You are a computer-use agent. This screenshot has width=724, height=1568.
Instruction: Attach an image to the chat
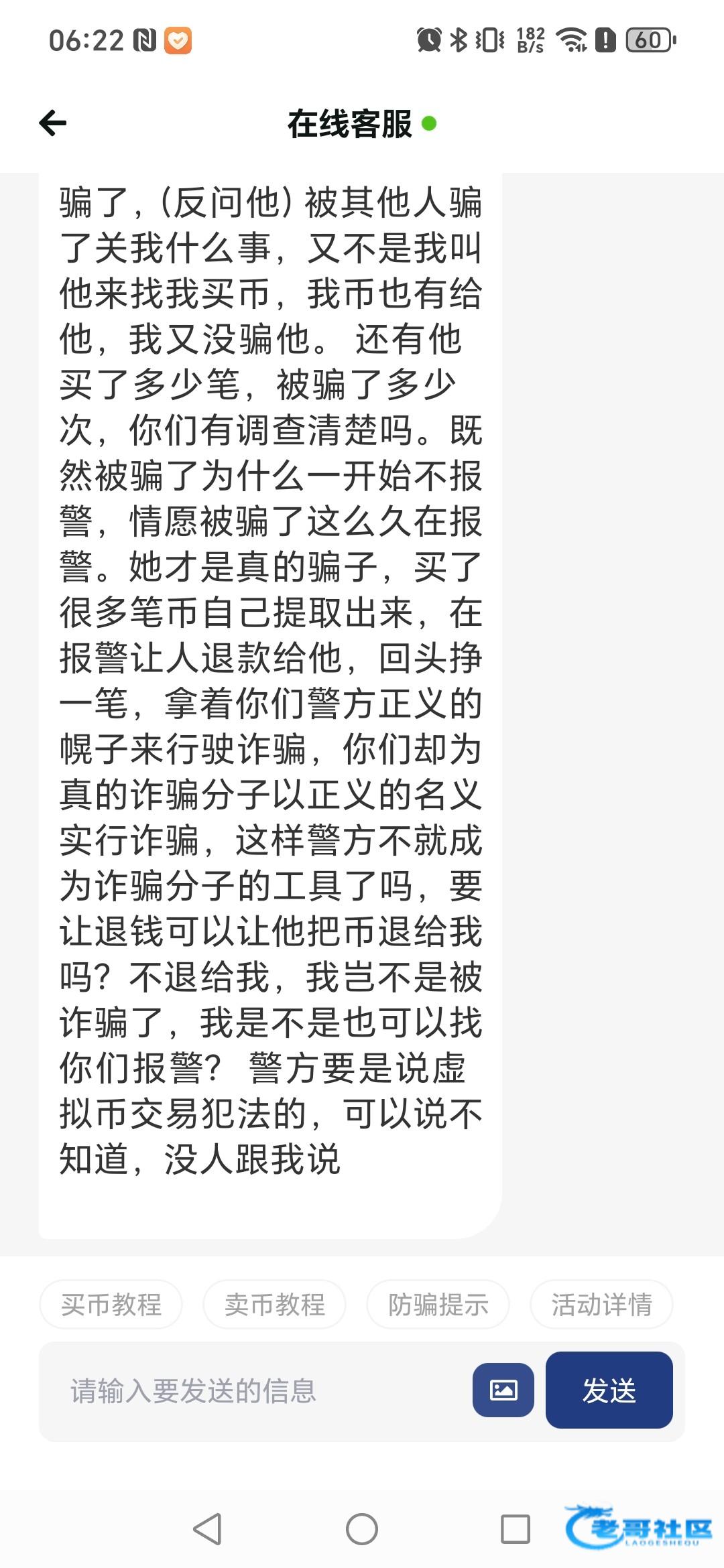click(503, 1390)
